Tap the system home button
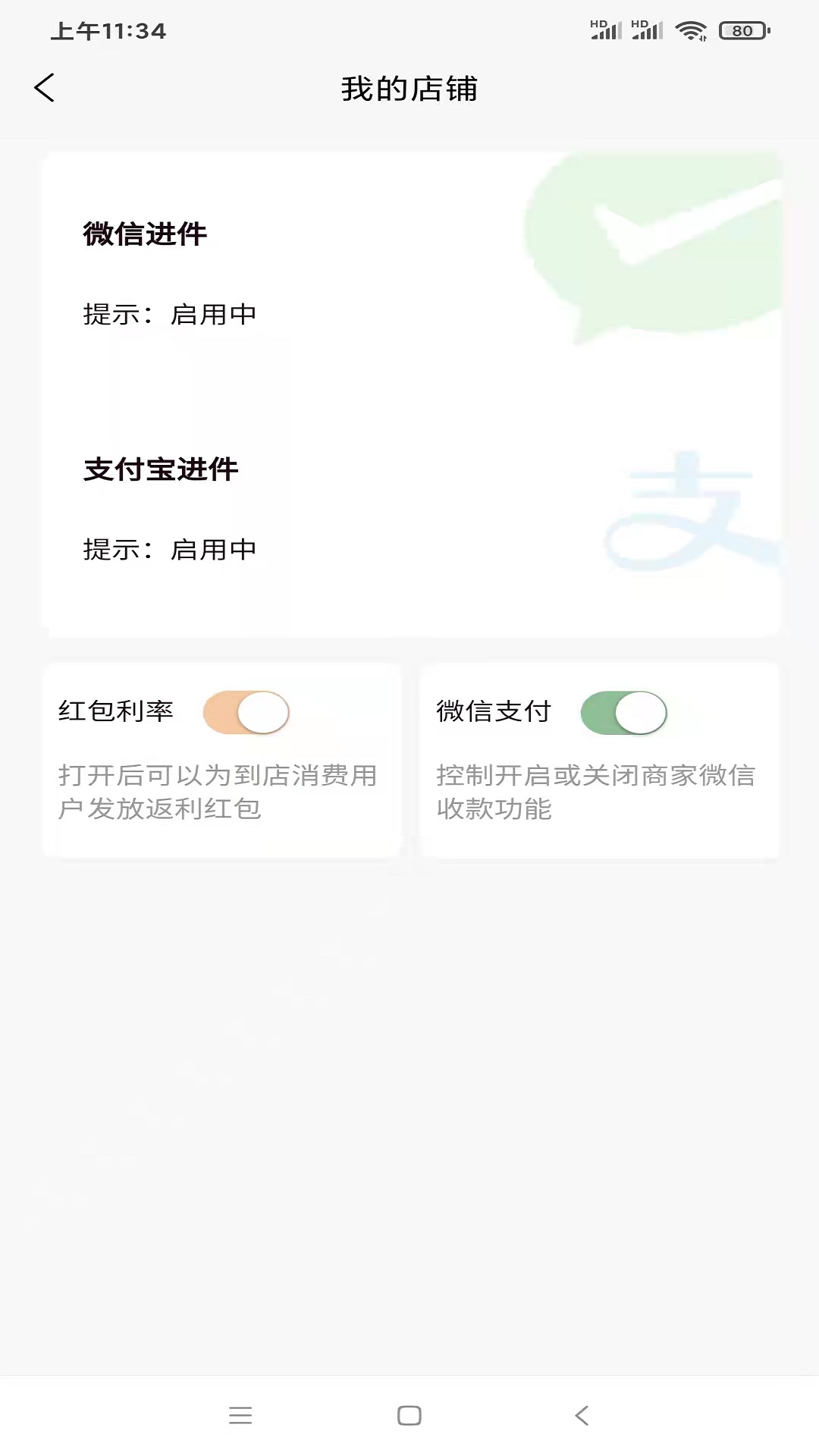819x1456 pixels. (409, 1415)
